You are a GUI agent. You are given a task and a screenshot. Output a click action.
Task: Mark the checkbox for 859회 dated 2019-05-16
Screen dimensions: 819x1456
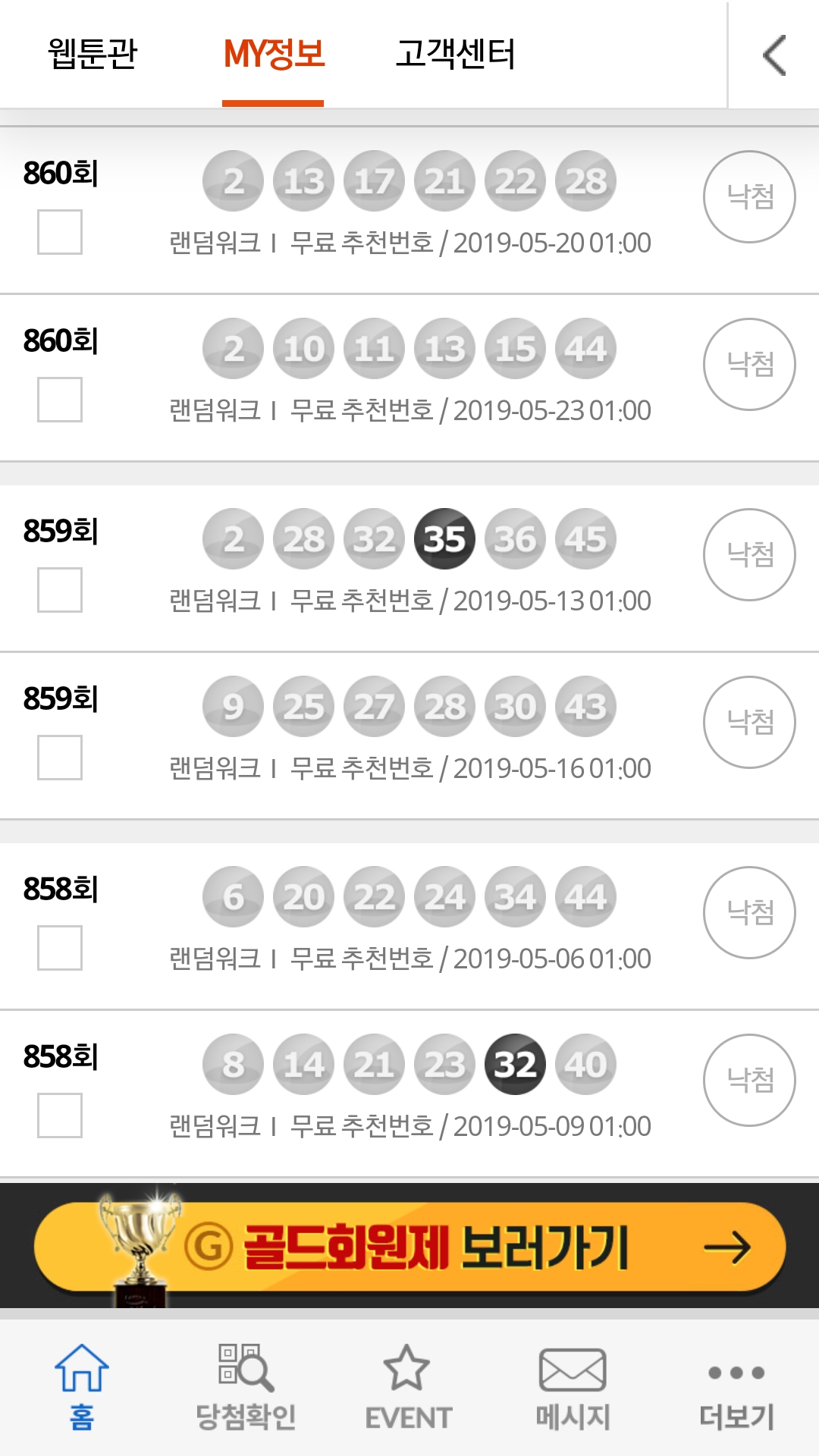point(60,758)
